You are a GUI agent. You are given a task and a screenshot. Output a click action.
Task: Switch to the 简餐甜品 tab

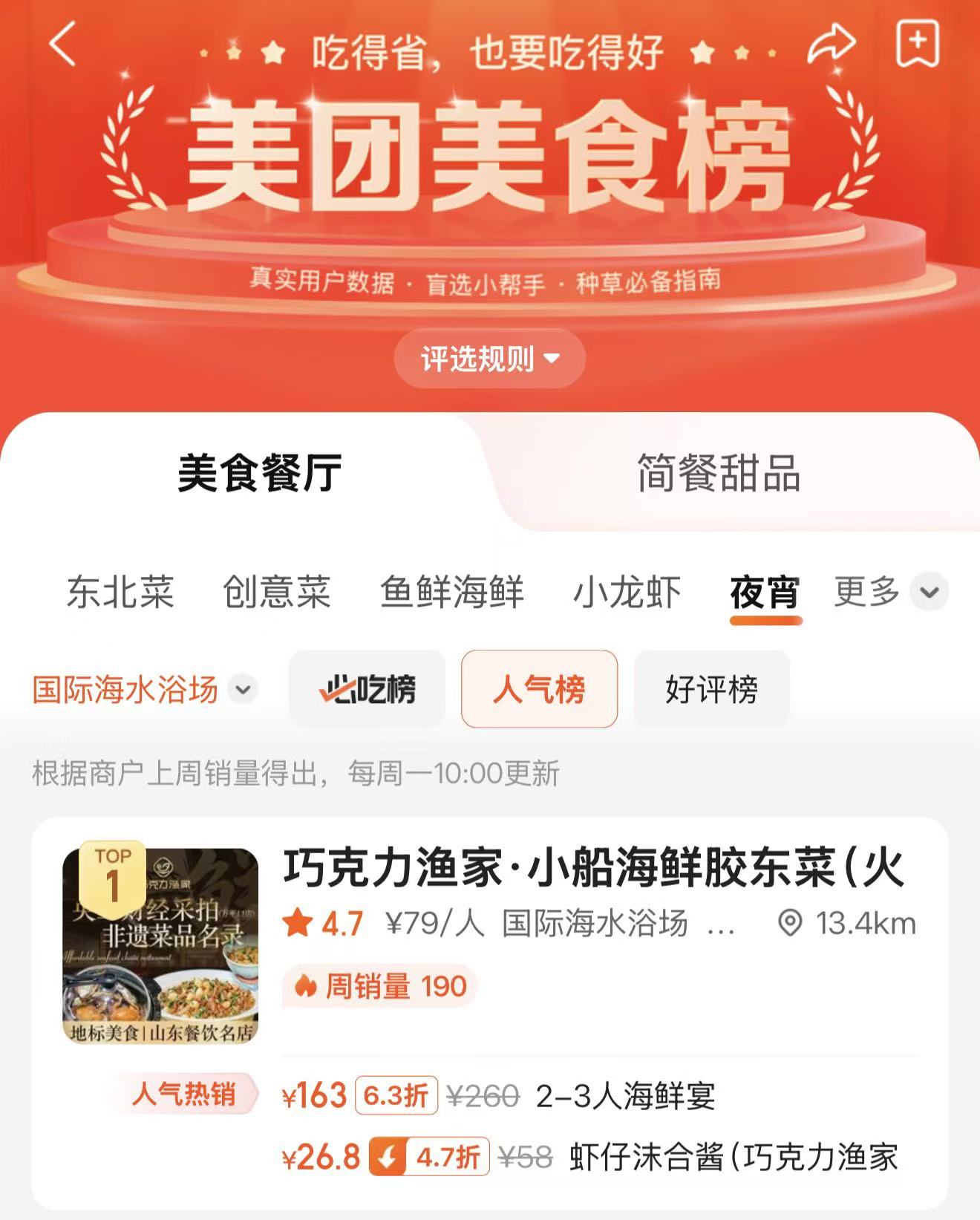click(719, 473)
